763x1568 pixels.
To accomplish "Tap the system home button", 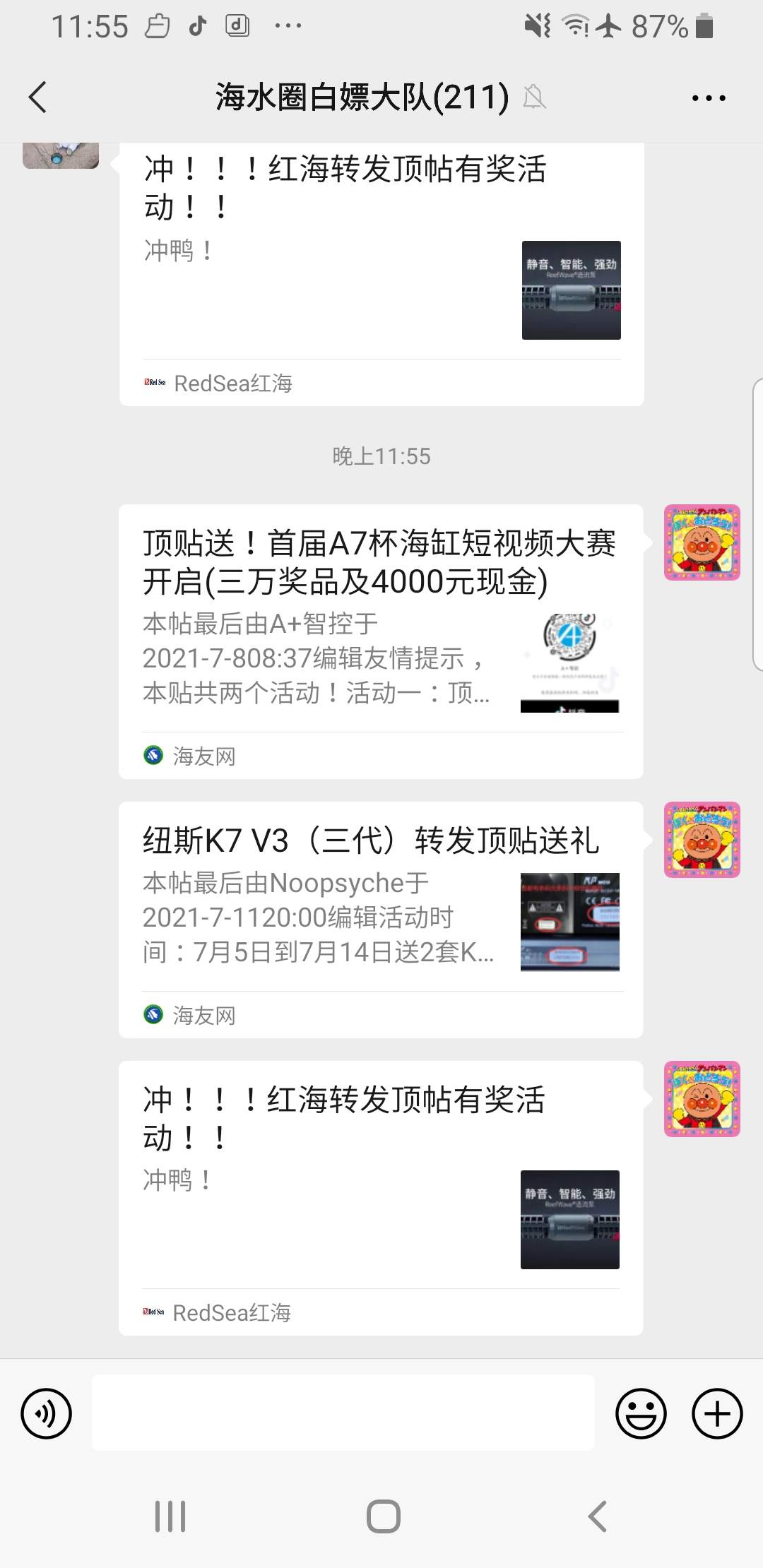I will (383, 1516).
